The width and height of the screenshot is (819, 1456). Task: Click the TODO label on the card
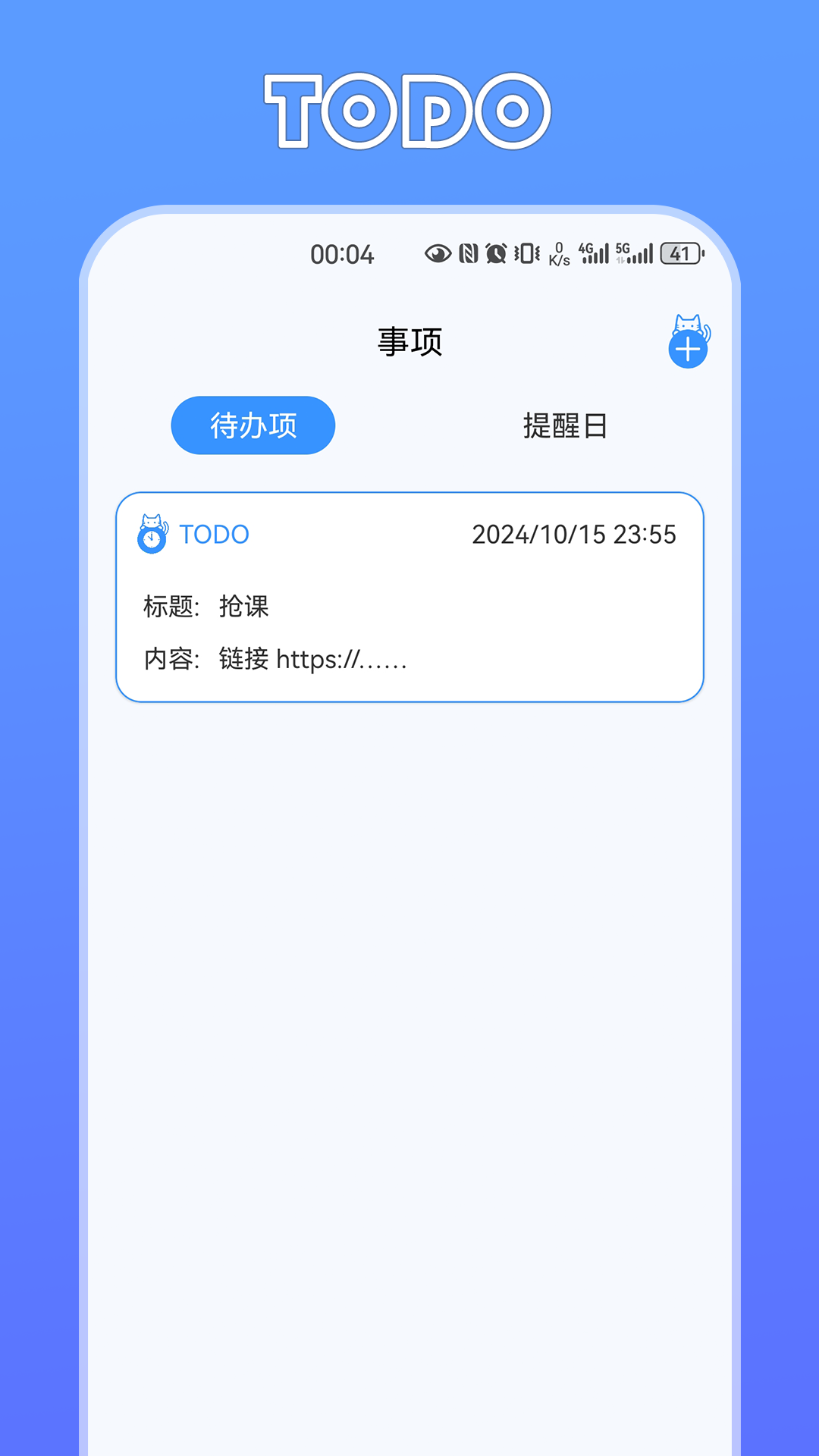coord(213,535)
